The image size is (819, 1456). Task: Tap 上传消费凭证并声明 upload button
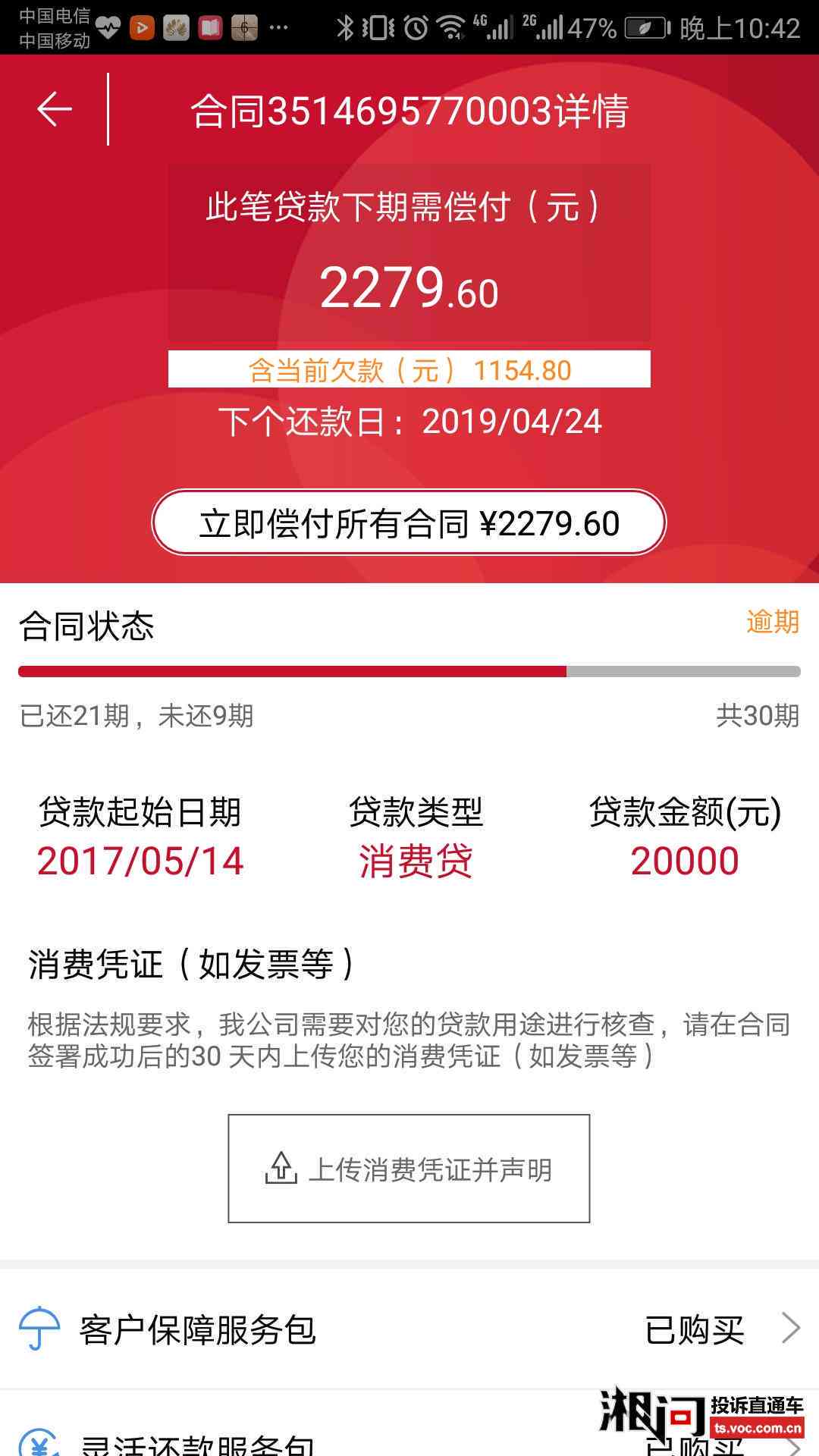click(409, 1169)
